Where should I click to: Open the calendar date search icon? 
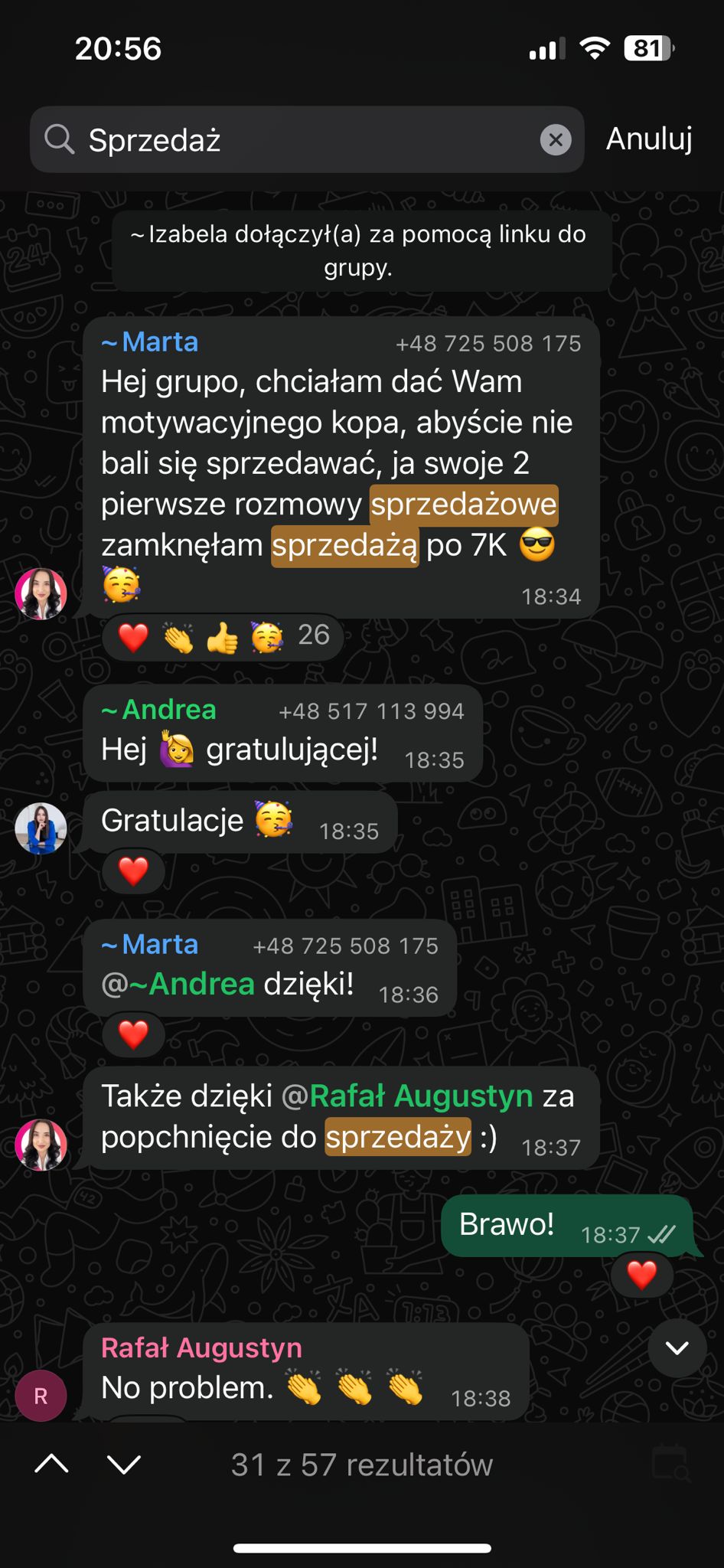point(670,1464)
